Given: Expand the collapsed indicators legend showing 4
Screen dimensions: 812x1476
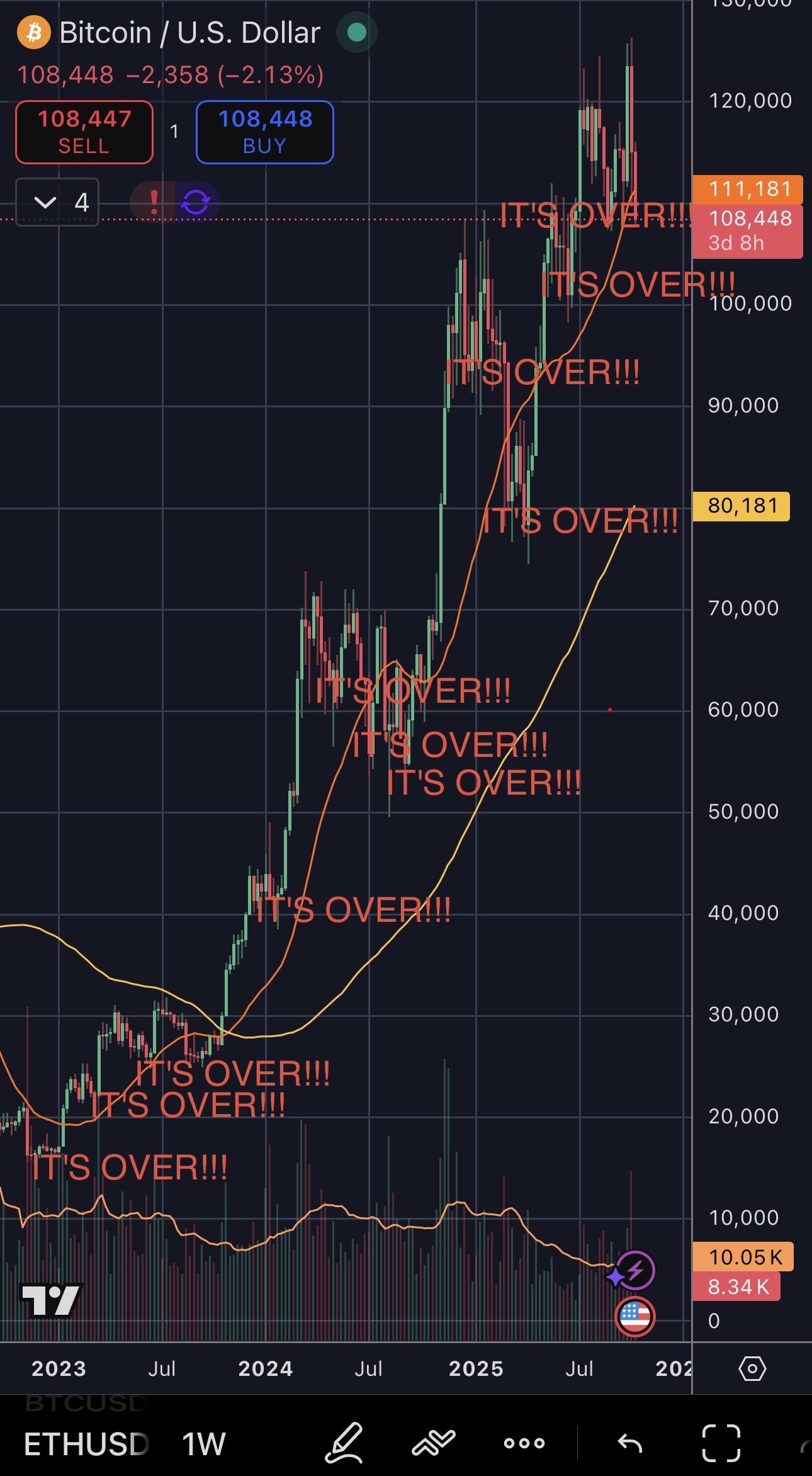Looking at the screenshot, I should point(57,202).
